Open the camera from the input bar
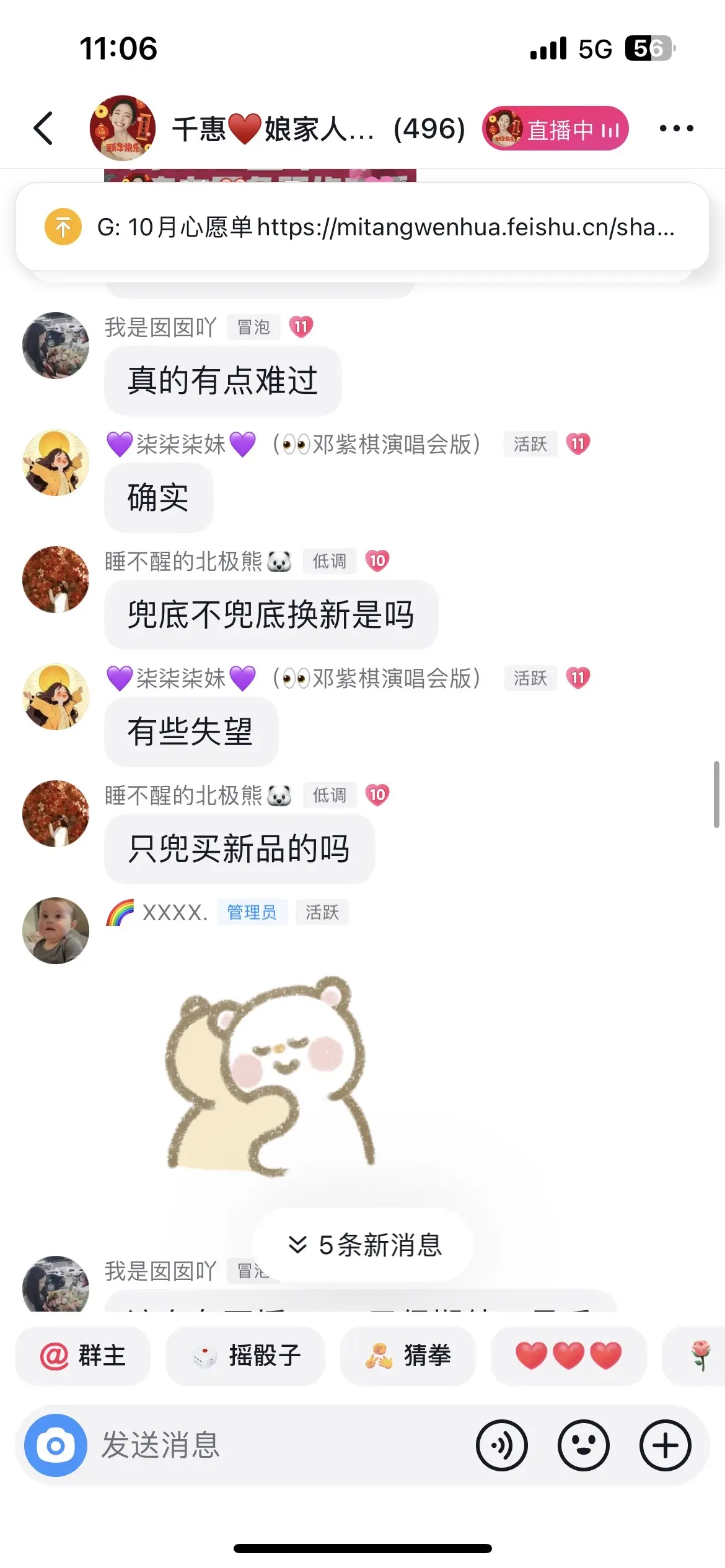Image resolution: width=725 pixels, height=1568 pixels. pos(56,1445)
